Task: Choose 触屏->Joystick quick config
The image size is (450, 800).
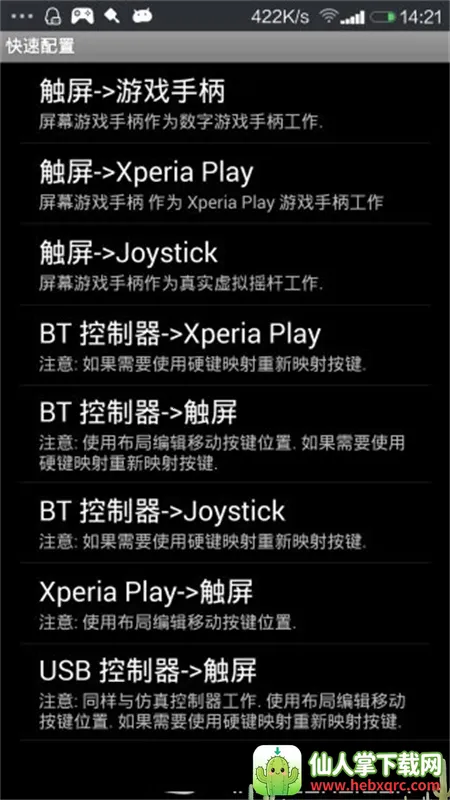Action: point(225,264)
